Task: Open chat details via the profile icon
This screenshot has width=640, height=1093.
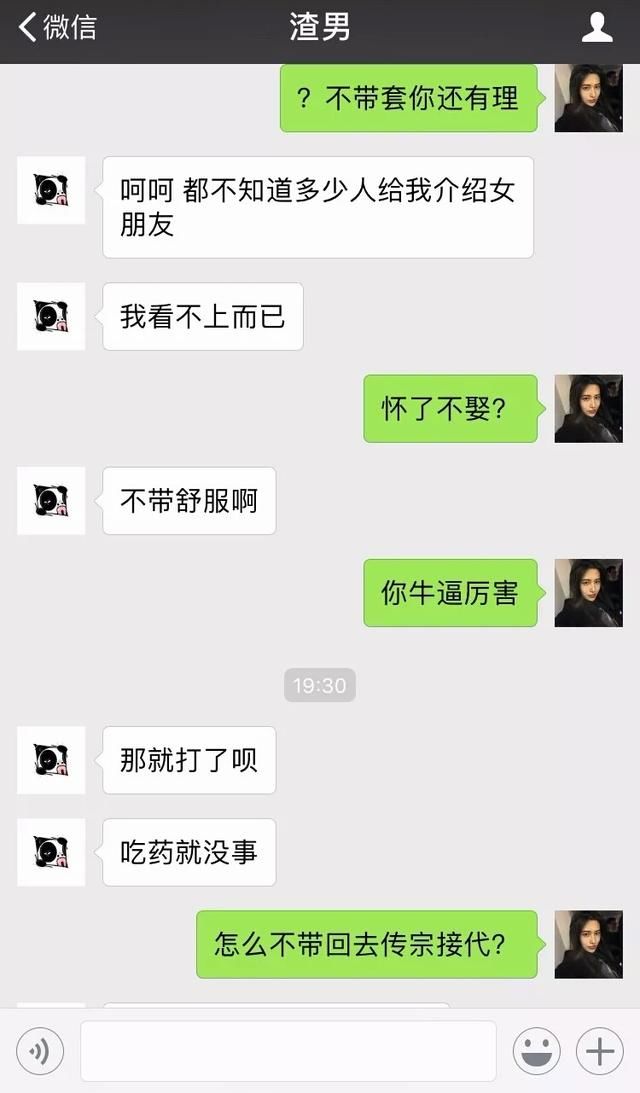Action: click(x=597, y=27)
